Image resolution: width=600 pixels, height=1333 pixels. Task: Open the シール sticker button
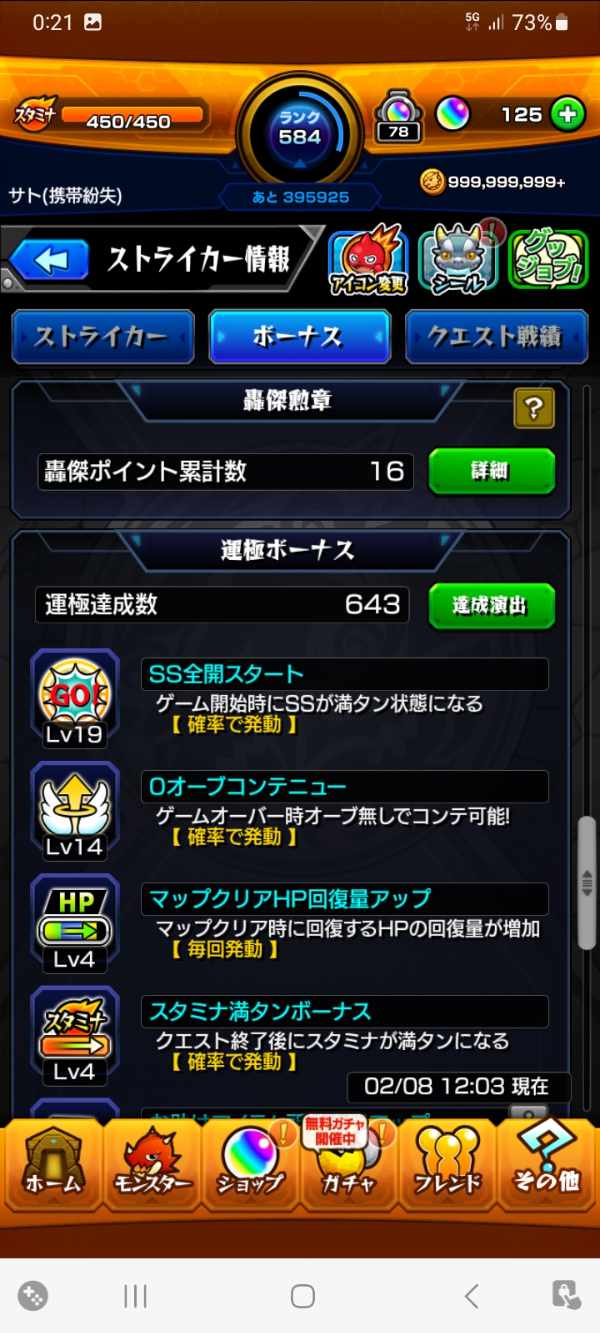click(458, 261)
